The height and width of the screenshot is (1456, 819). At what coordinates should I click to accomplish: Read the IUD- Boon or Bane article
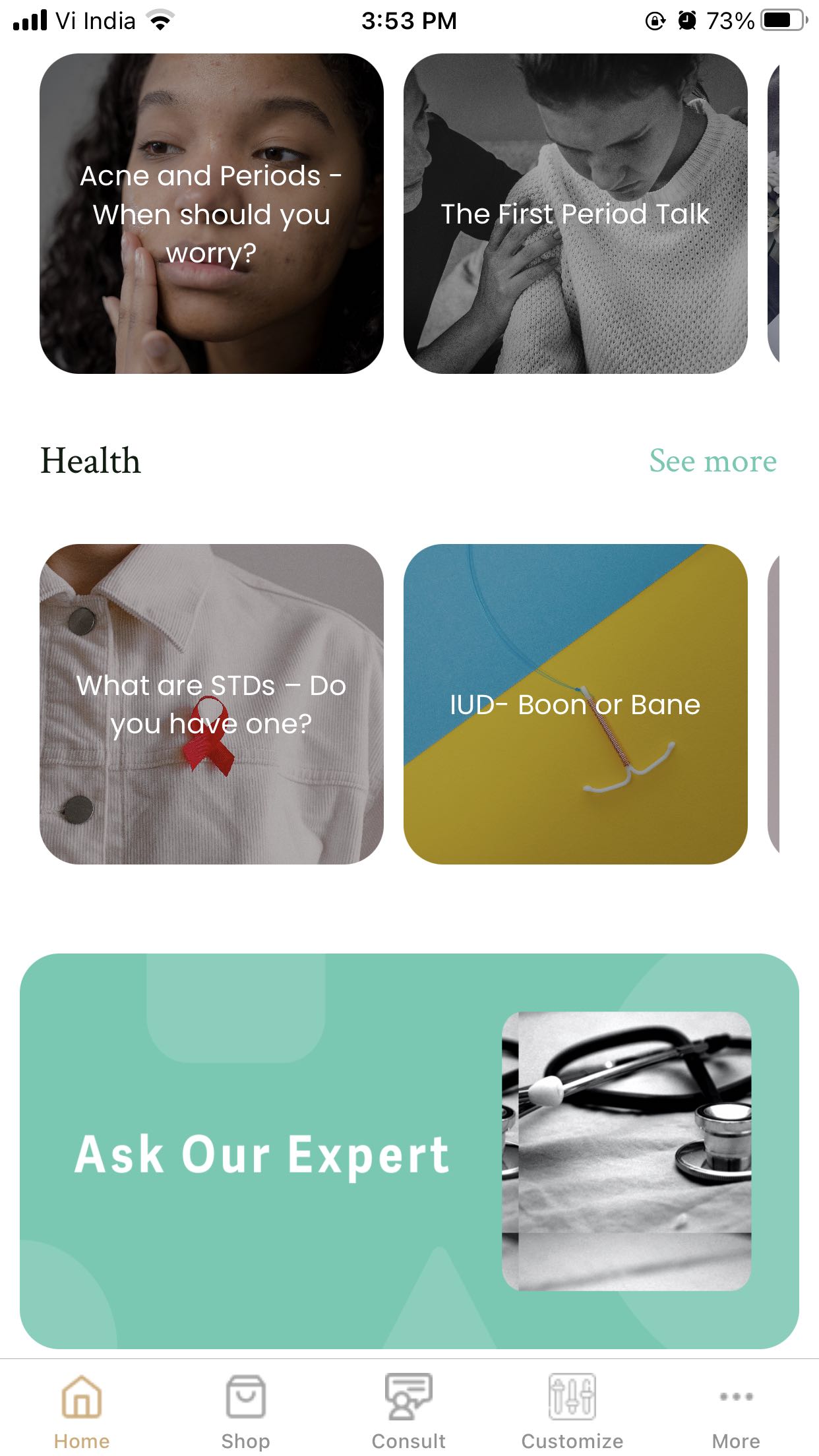tap(575, 704)
